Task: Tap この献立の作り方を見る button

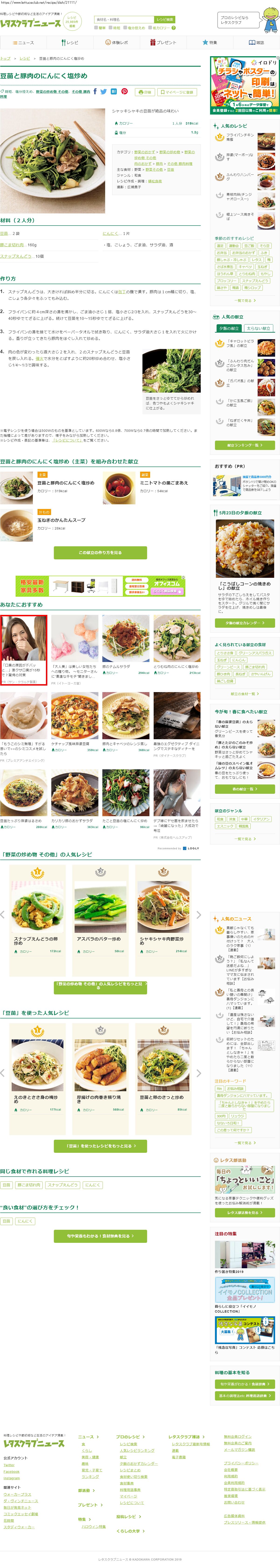Action: tap(100, 552)
